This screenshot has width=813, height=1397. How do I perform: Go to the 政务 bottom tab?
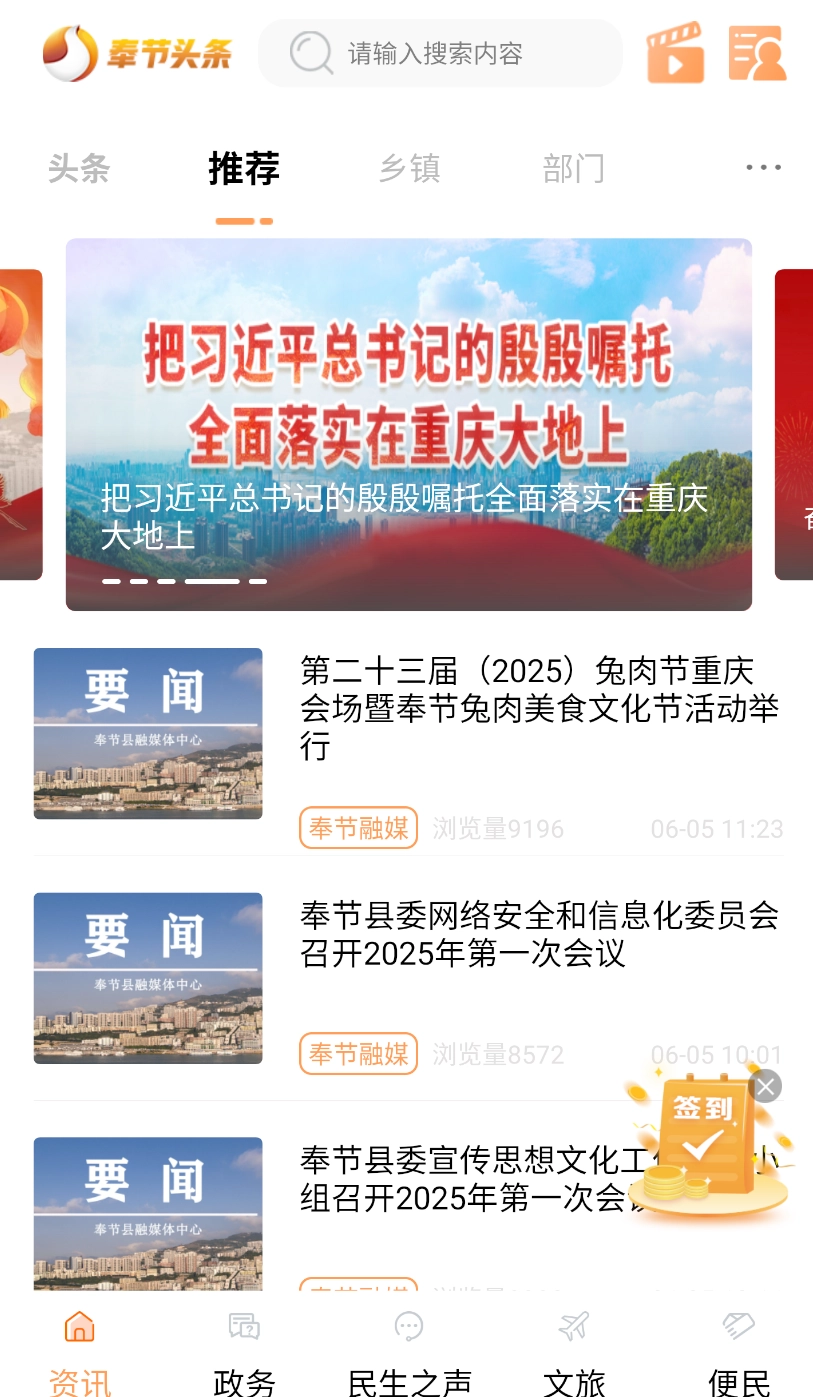pos(244,1355)
